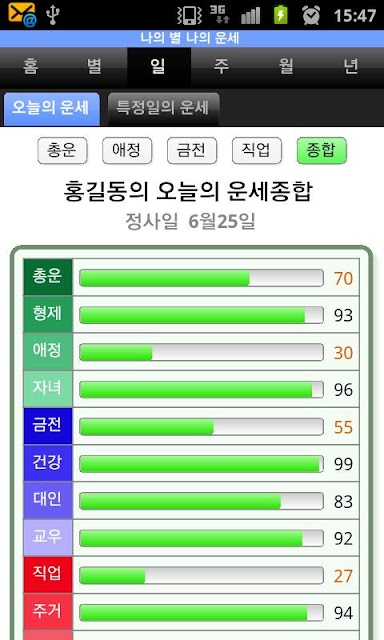The image size is (384, 640).
Task: Tap the 총운 button
Action: (62, 151)
